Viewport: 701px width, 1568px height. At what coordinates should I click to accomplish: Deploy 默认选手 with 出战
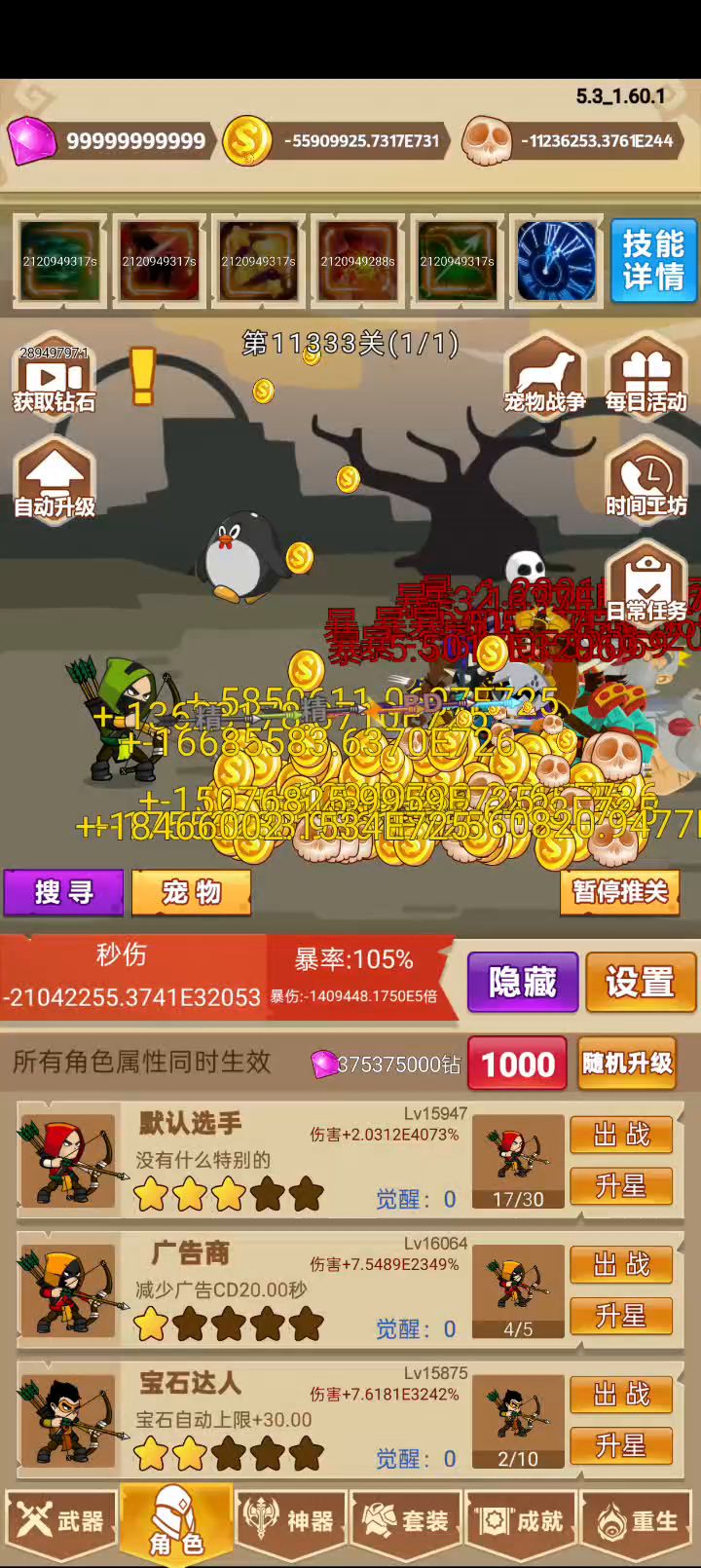(x=621, y=1135)
